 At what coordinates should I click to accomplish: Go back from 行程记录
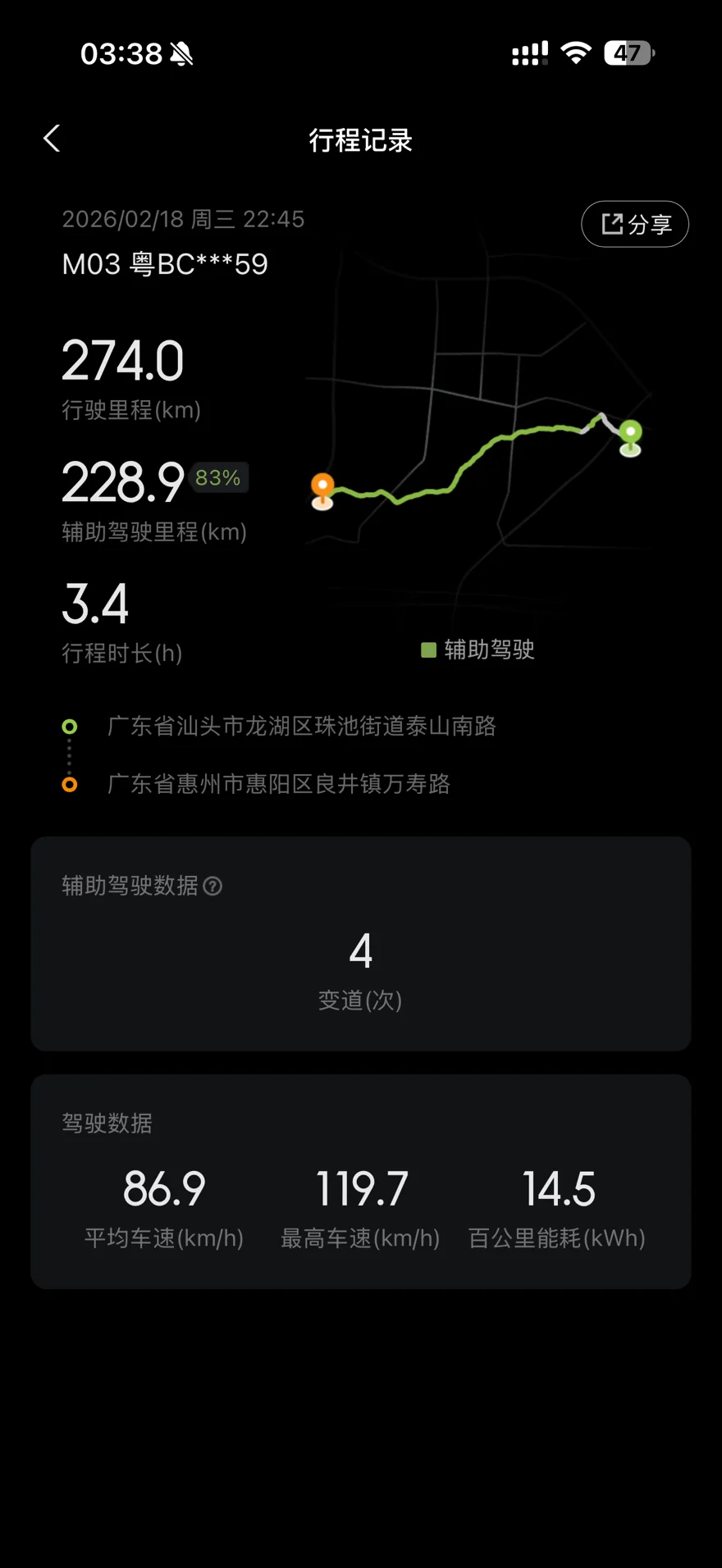coord(52,139)
